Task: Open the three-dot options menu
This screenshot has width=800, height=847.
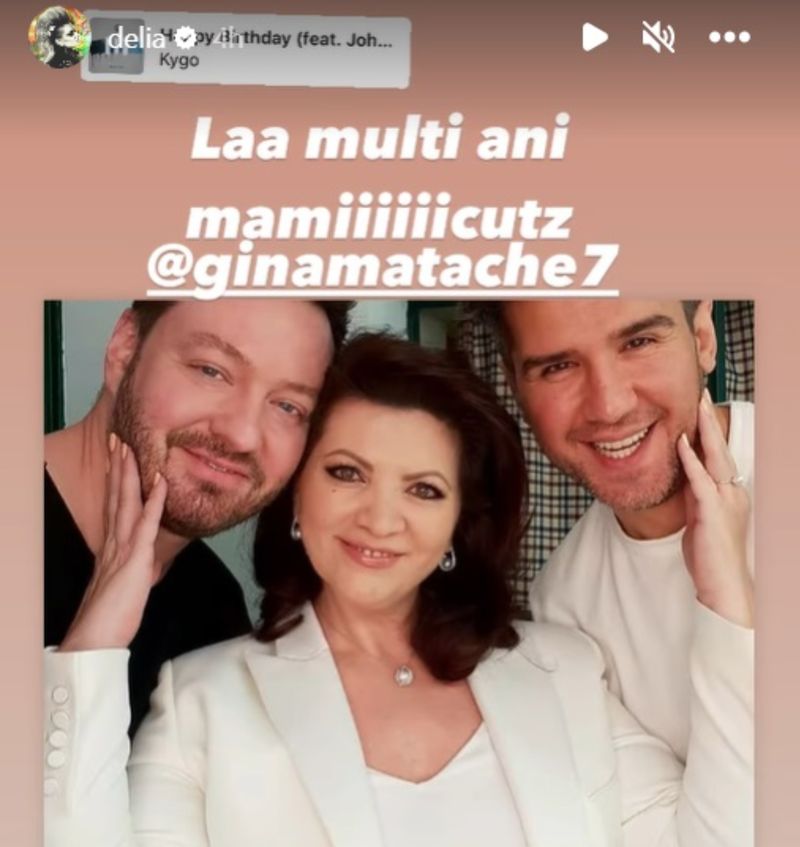Action: click(x=729, y=38)
